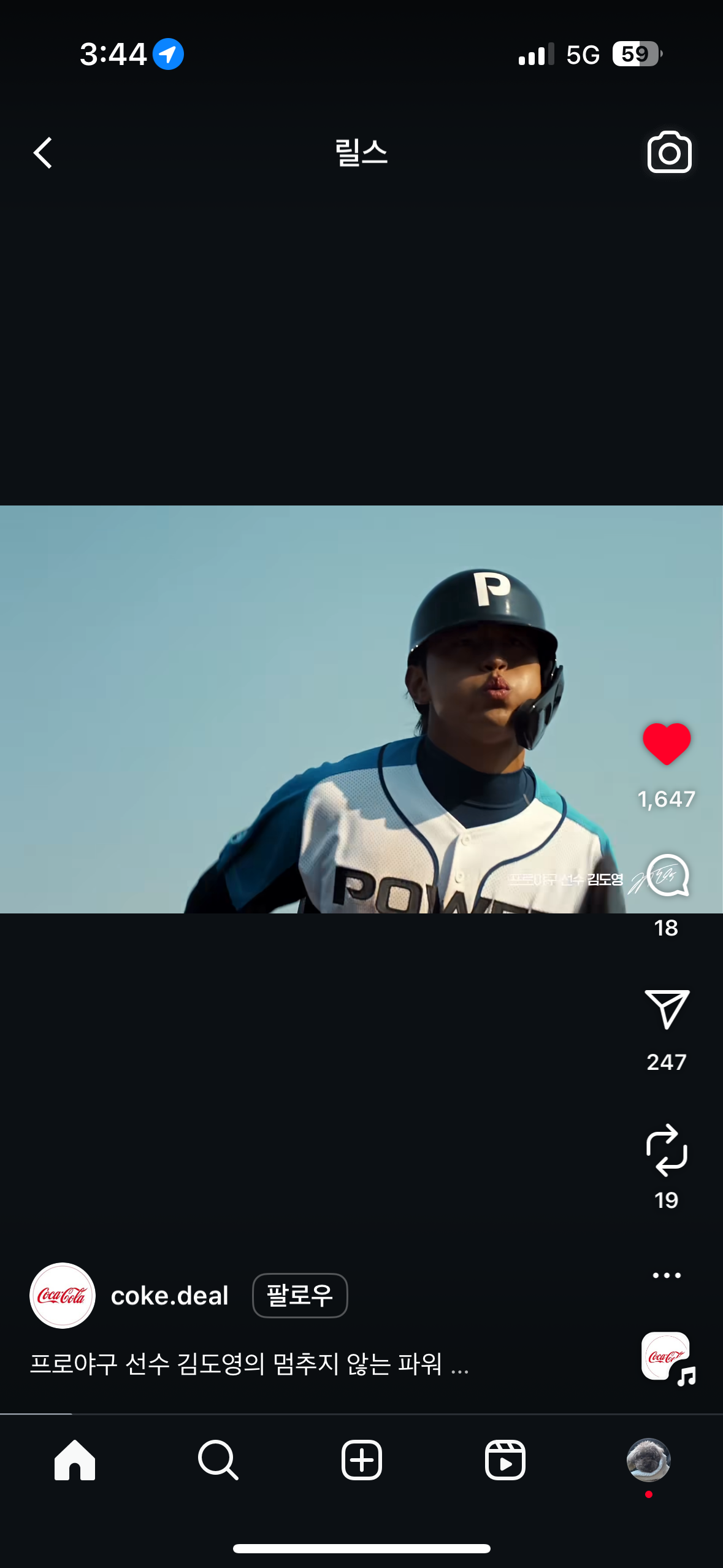The height and width of the screenshot is (1568, 723).
Task: Unlike the reel via the red heart
Action: click(x=667, y=744)
